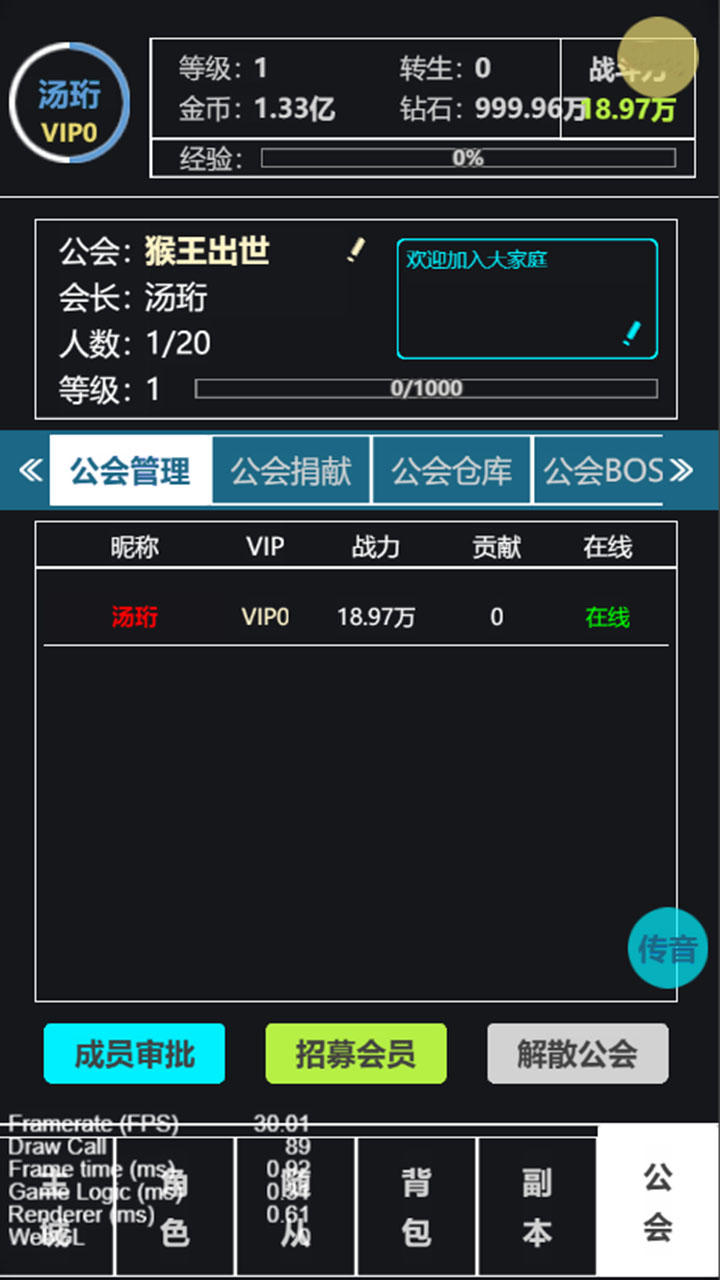
Task: Select the 公会 bottom tab
Action: click(657, 1203)
